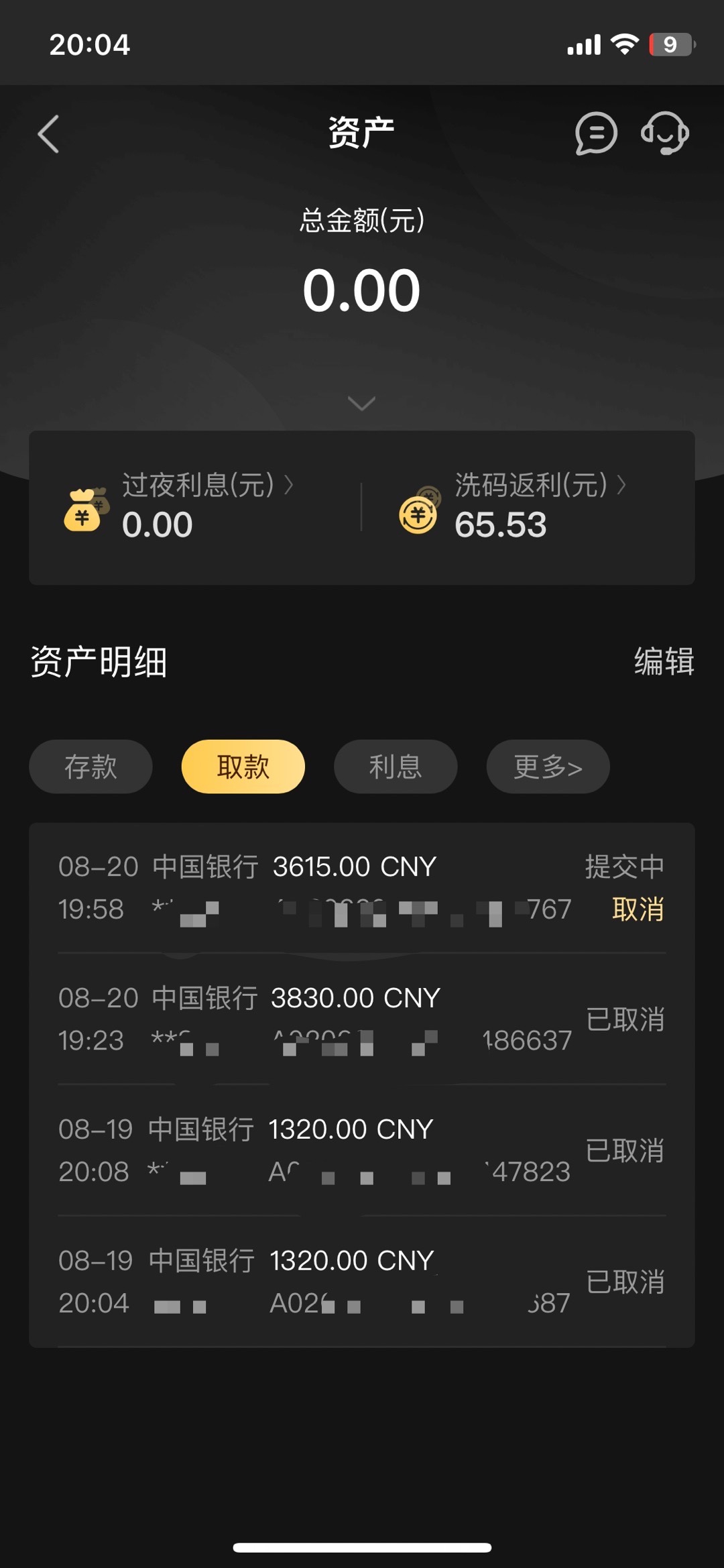The image size is (724, 1568).
Task: Select the 取款 filter
Action: point(243,767)
